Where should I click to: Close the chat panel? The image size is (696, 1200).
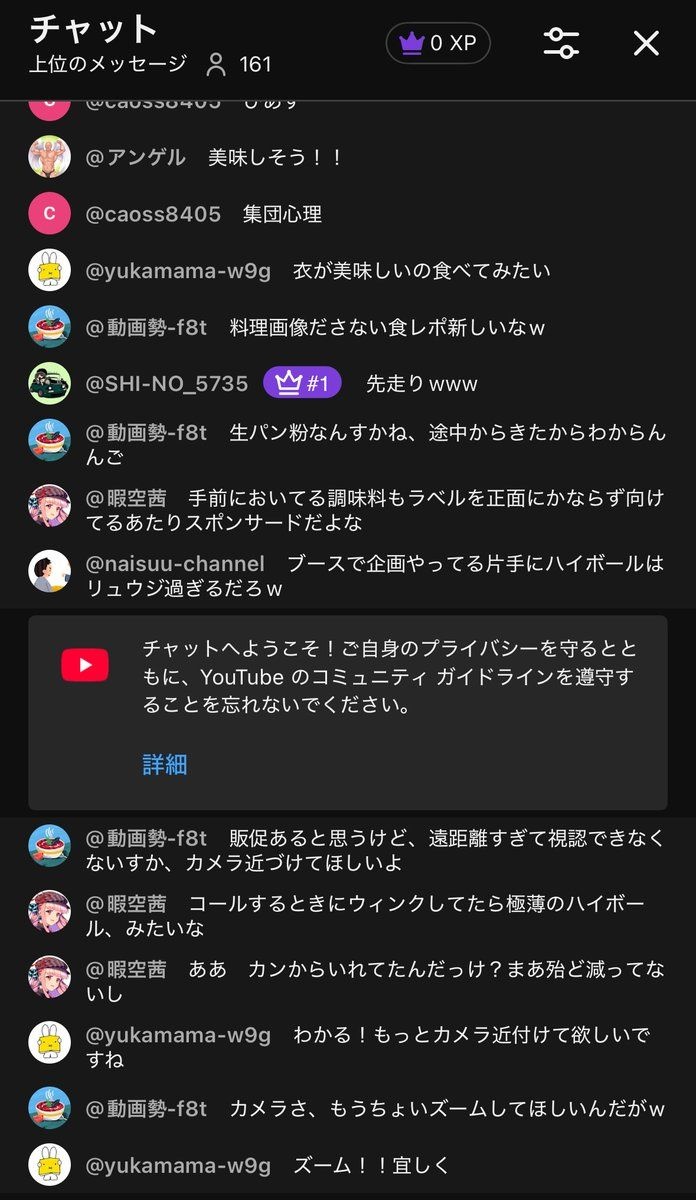click(x=646, y=43)
